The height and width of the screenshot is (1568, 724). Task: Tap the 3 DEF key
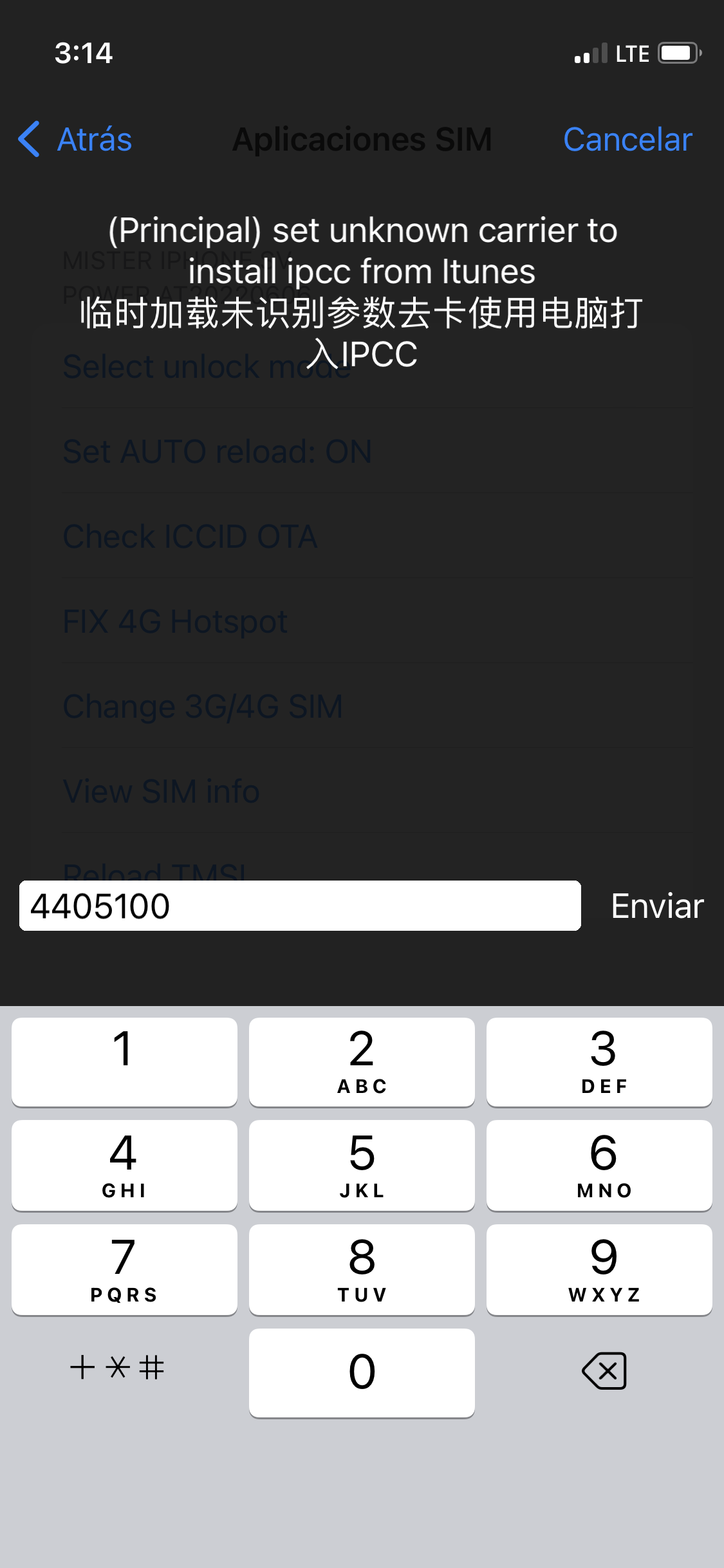[x=599, y=1062]
